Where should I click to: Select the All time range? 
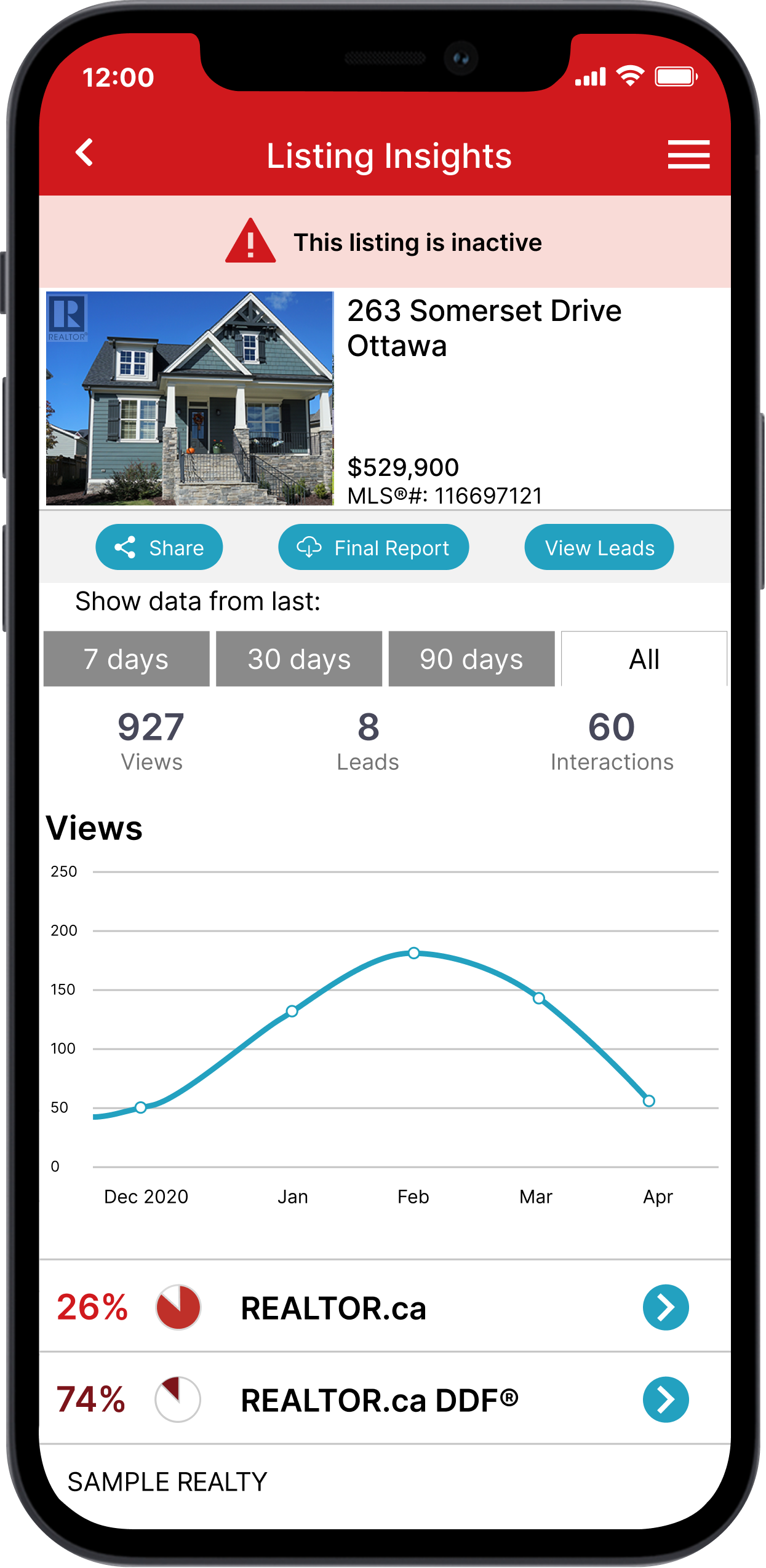[x=644, y=659]
